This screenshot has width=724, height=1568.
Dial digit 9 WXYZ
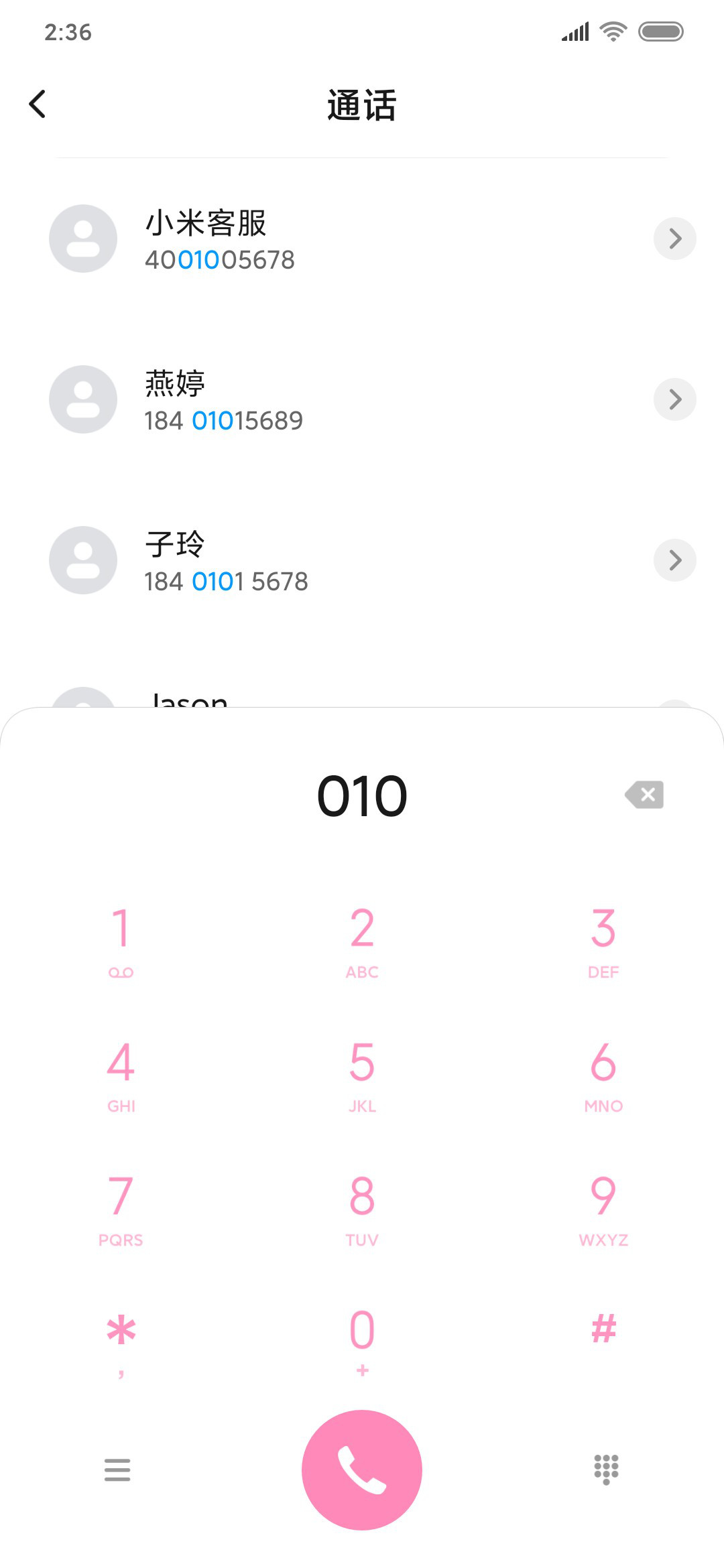click(603, 1210)
